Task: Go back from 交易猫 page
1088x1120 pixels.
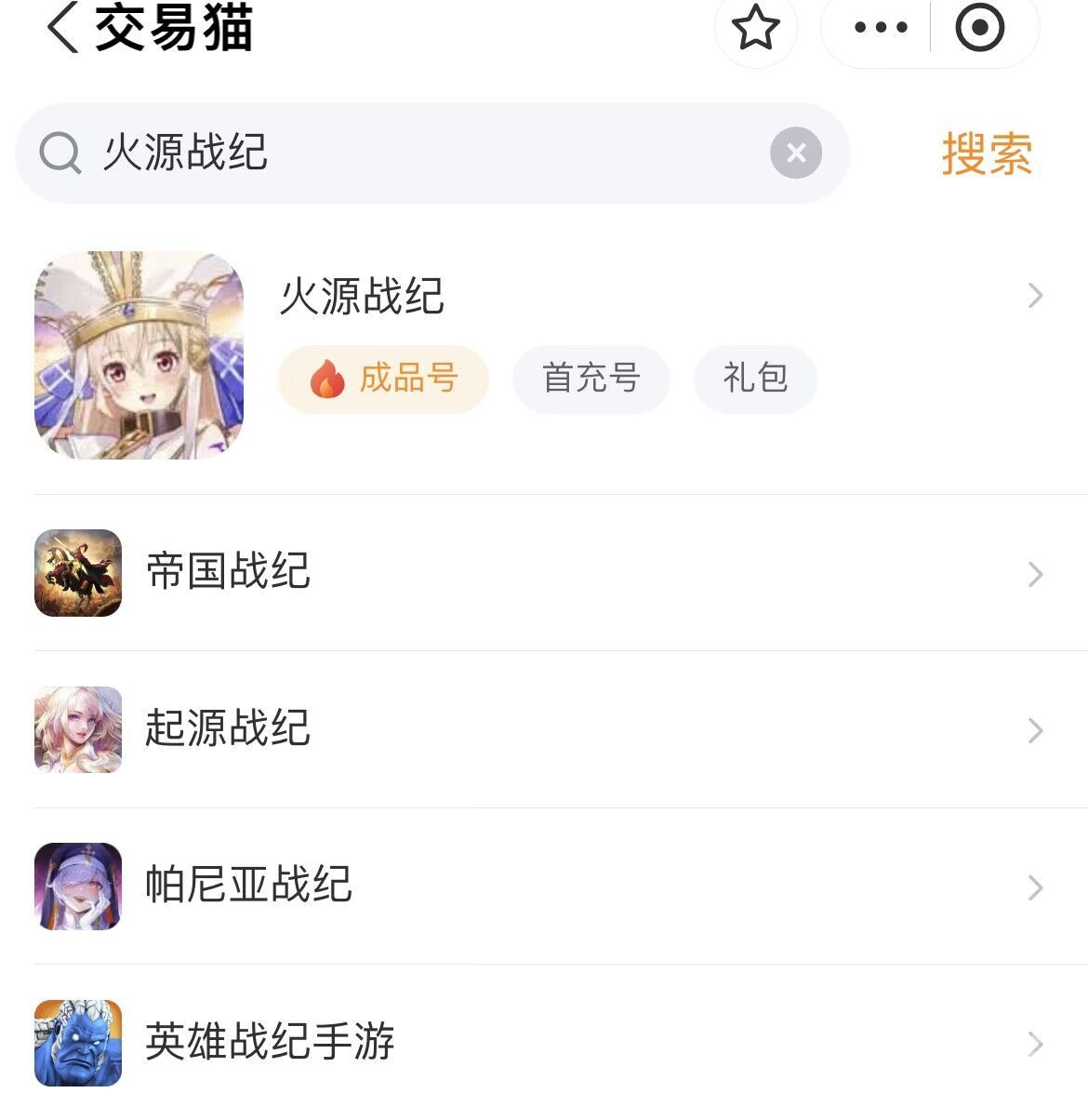Action: pyautogui.click(x=61, y=28)
